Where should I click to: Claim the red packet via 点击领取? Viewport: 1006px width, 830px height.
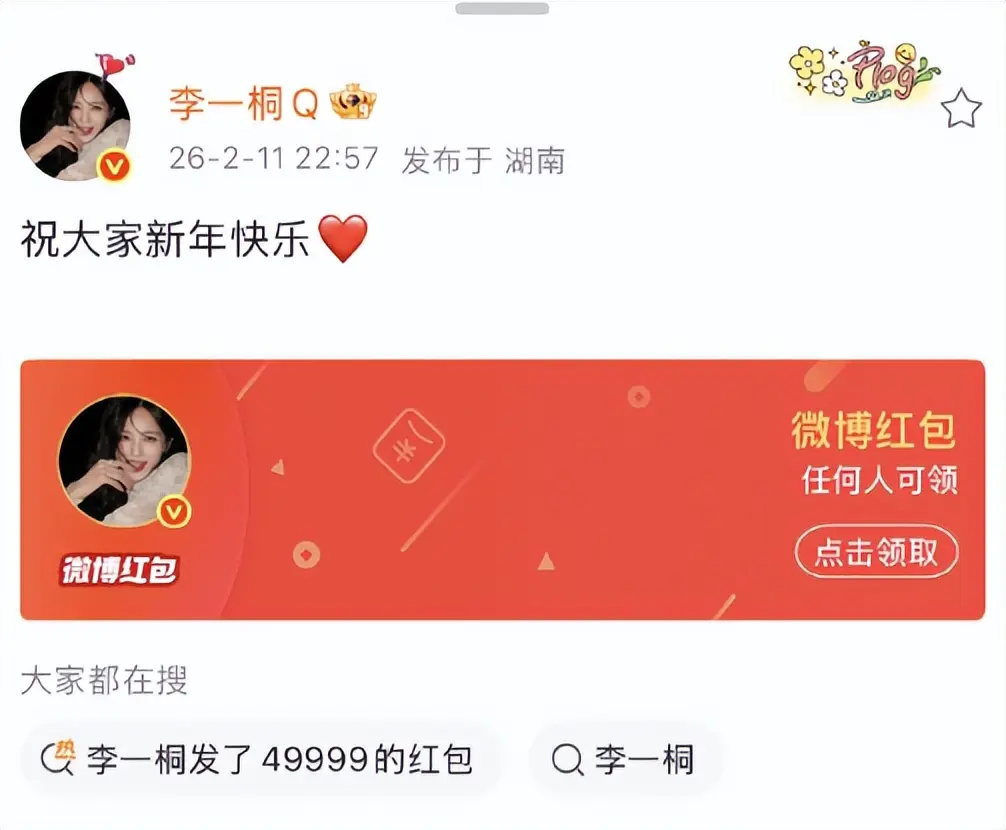click(876, 552)
